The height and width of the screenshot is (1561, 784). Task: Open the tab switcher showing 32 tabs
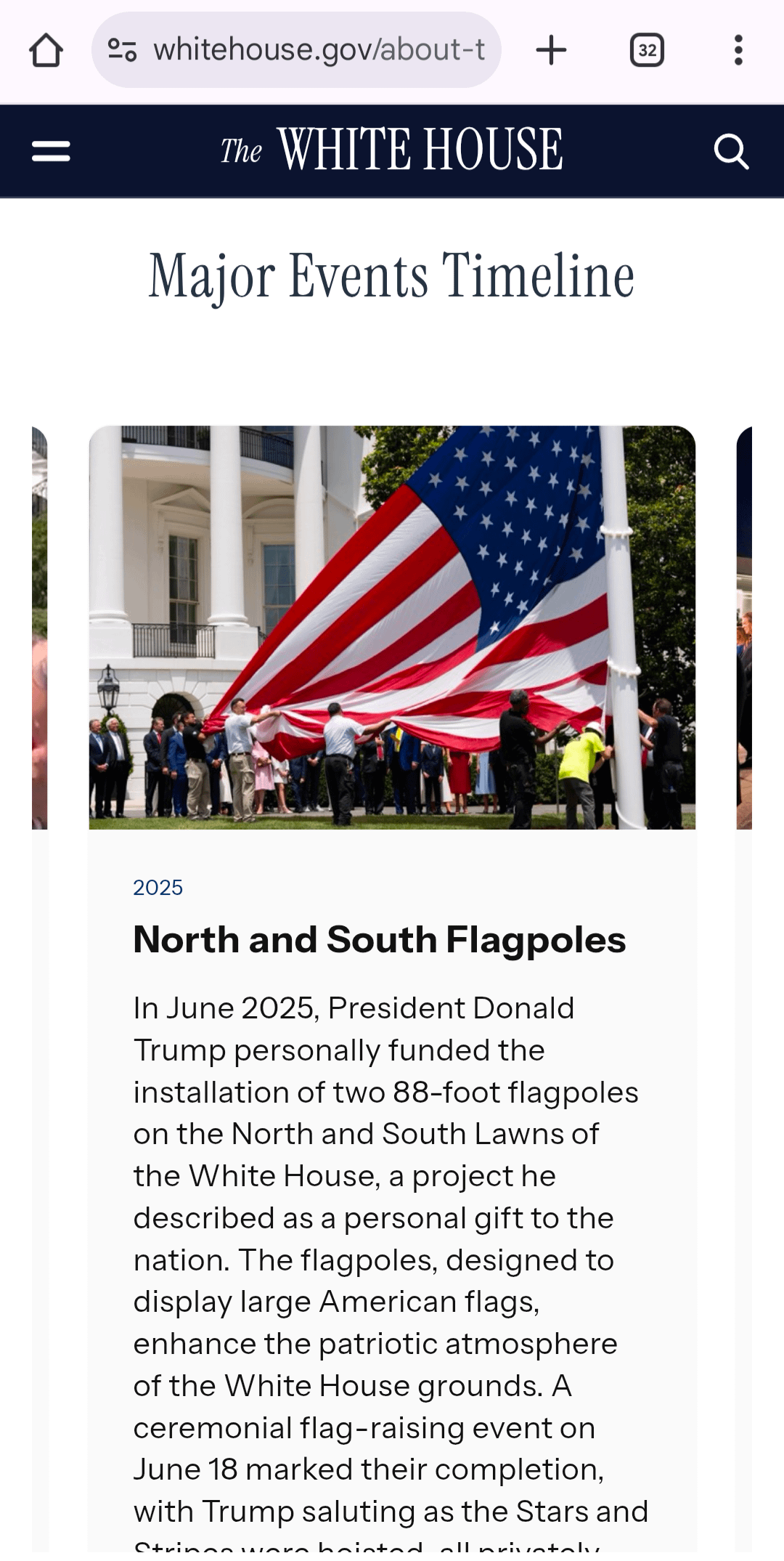tap(647, 50)
